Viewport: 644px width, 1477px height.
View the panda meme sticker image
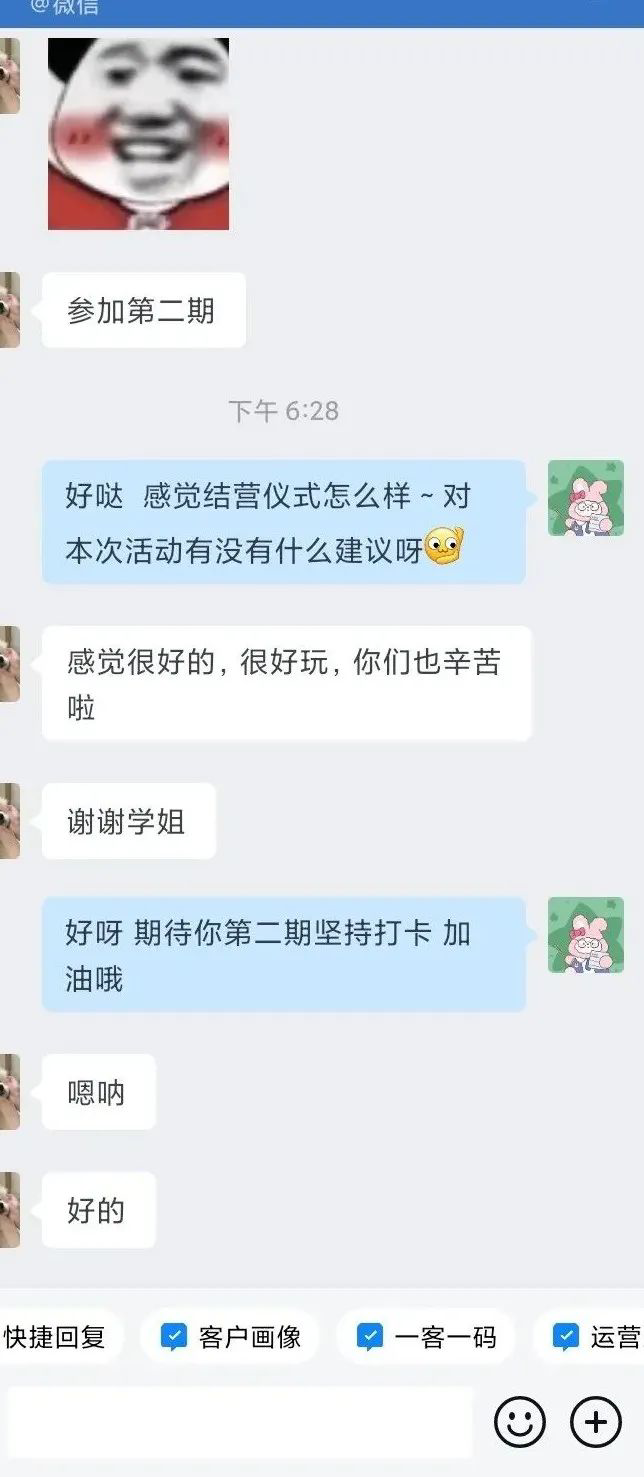[138, 134]
